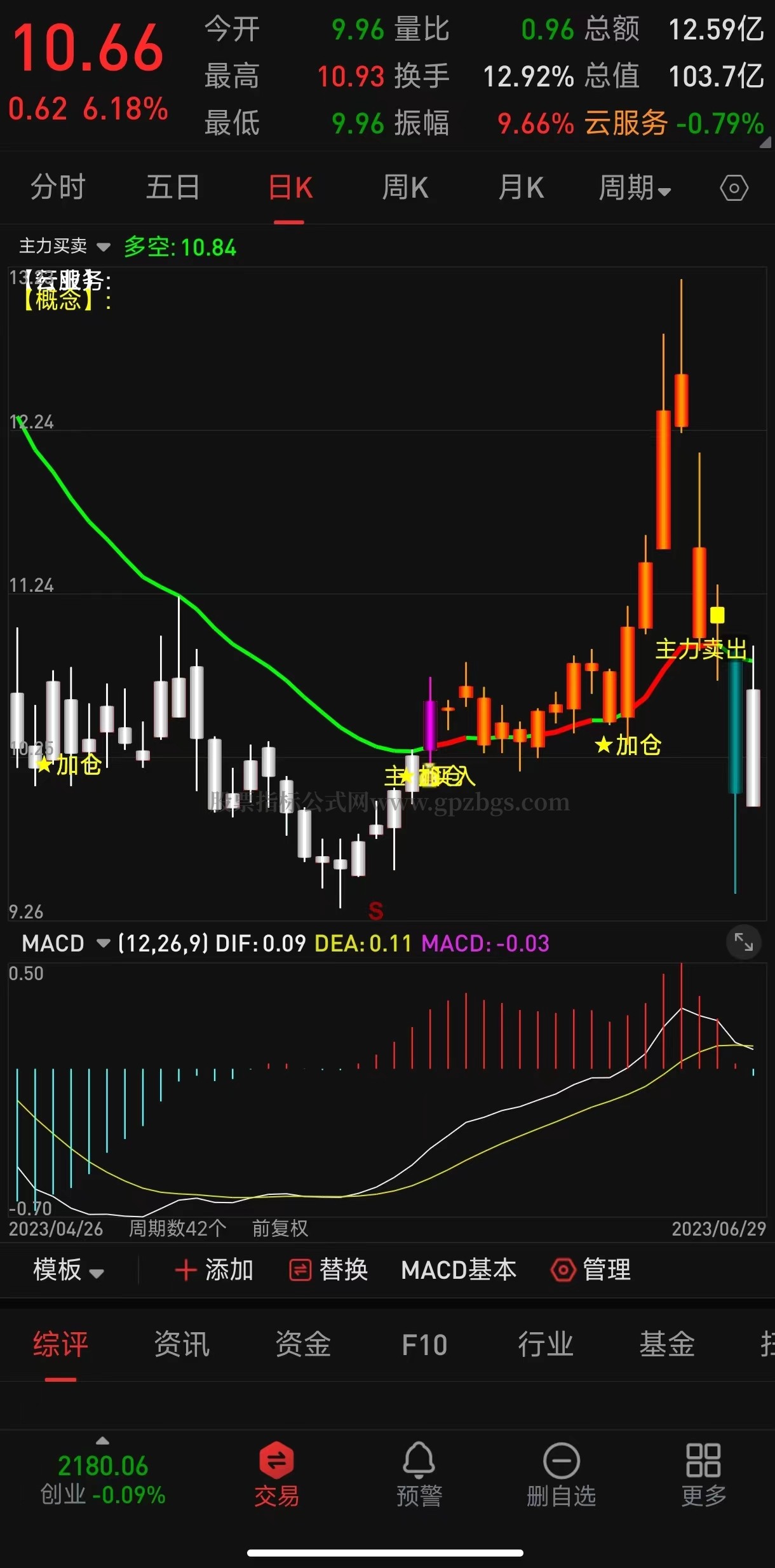The height and width of the screenshot is (1568, 775).
Task: Open the 周期 period dropdown
Action: click(635, 187)
